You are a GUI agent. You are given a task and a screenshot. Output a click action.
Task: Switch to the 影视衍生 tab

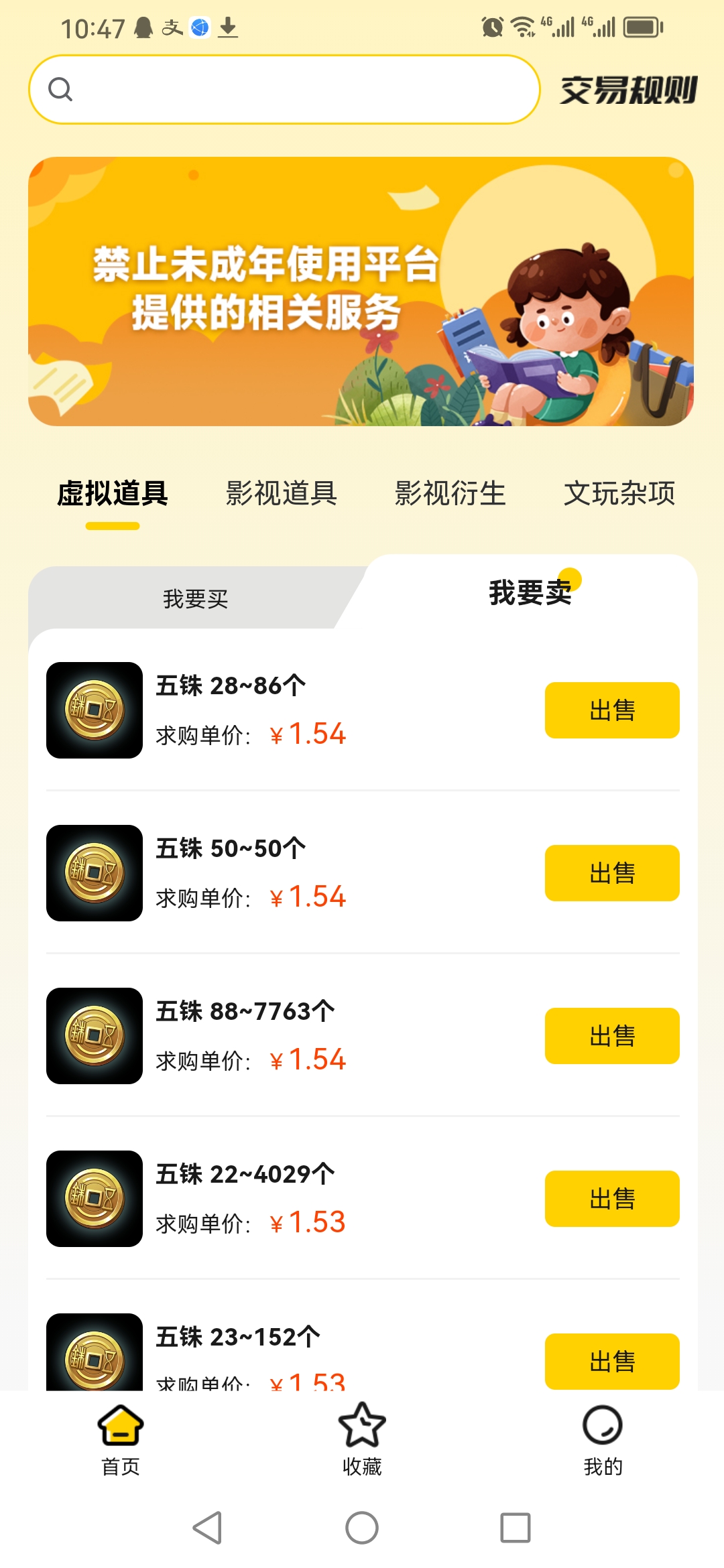451,493
